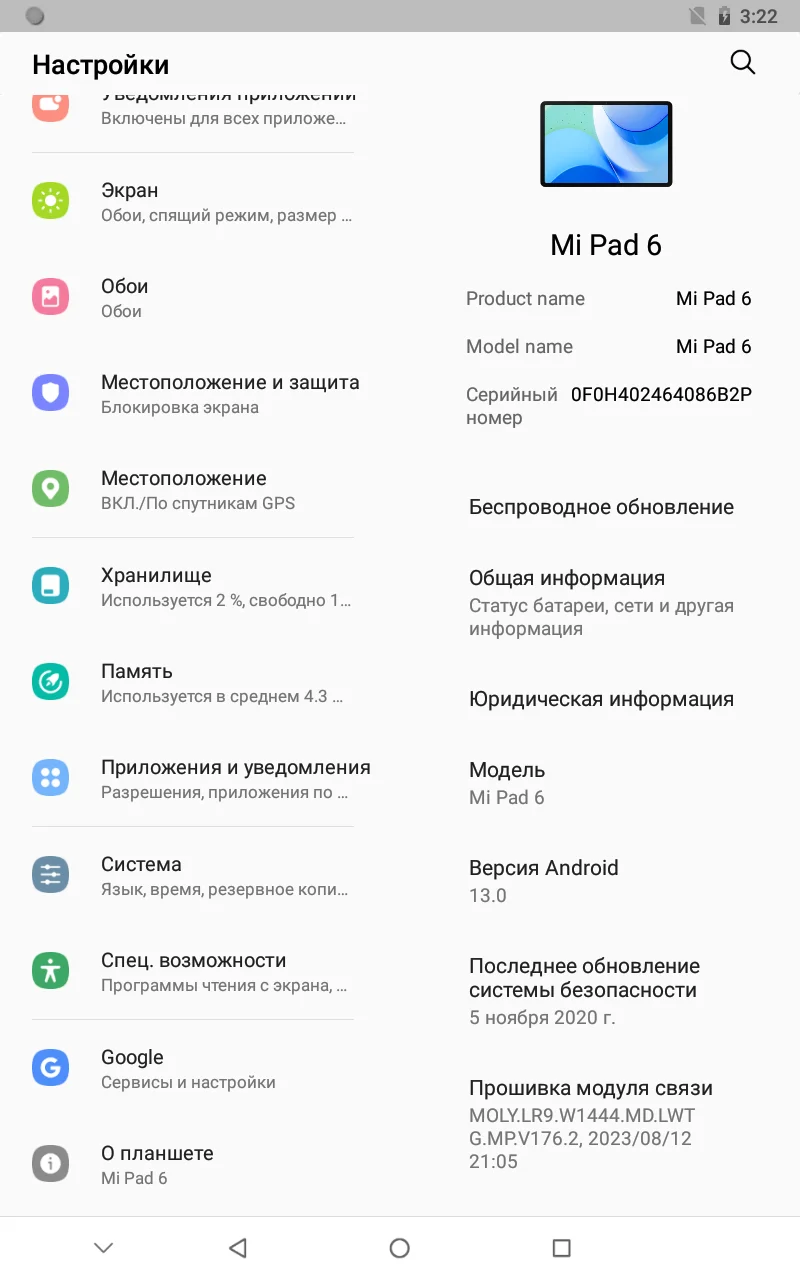Open Система settings
Screen dimensions: 800x1280
[192, 875]
